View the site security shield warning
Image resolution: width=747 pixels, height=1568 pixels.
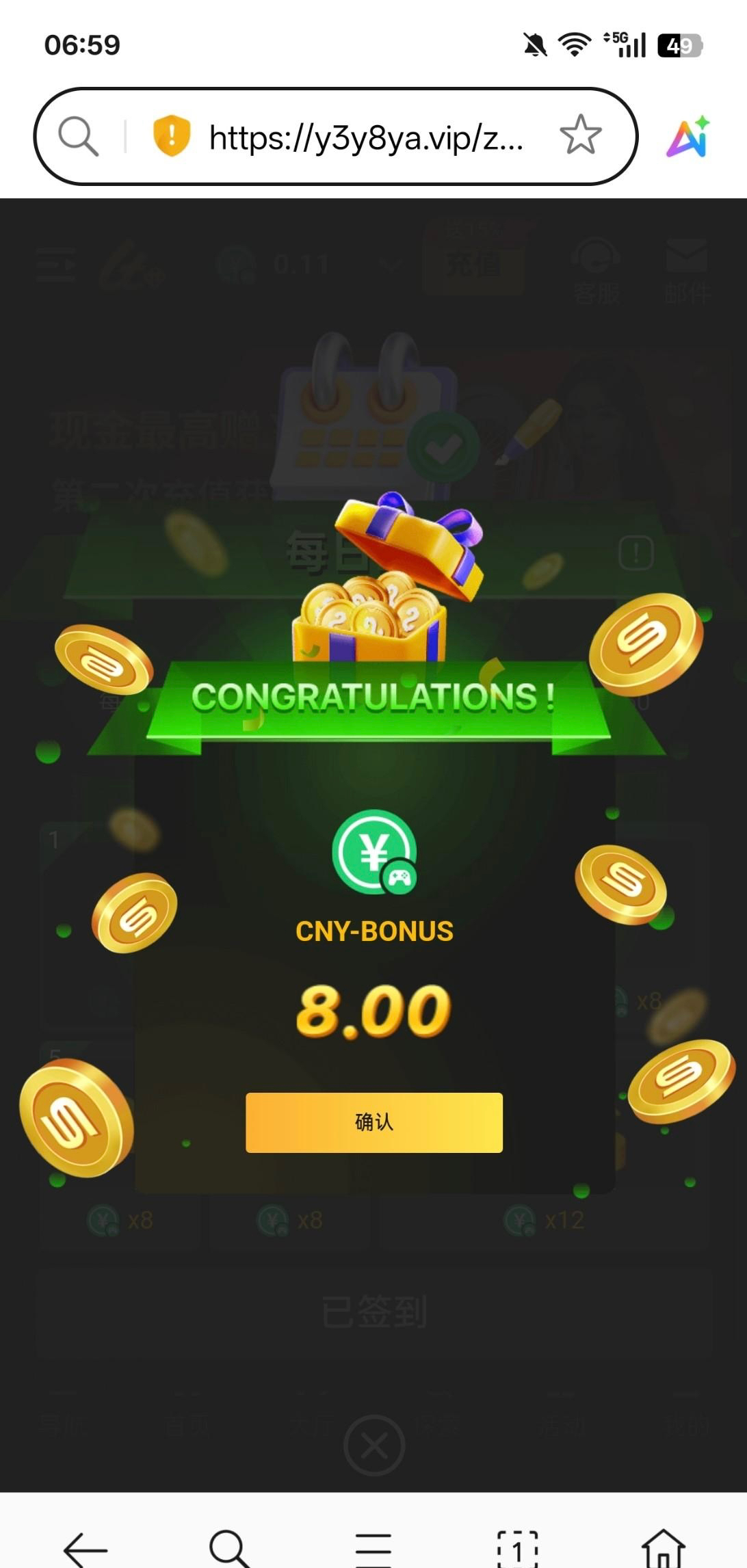point(171,135)
